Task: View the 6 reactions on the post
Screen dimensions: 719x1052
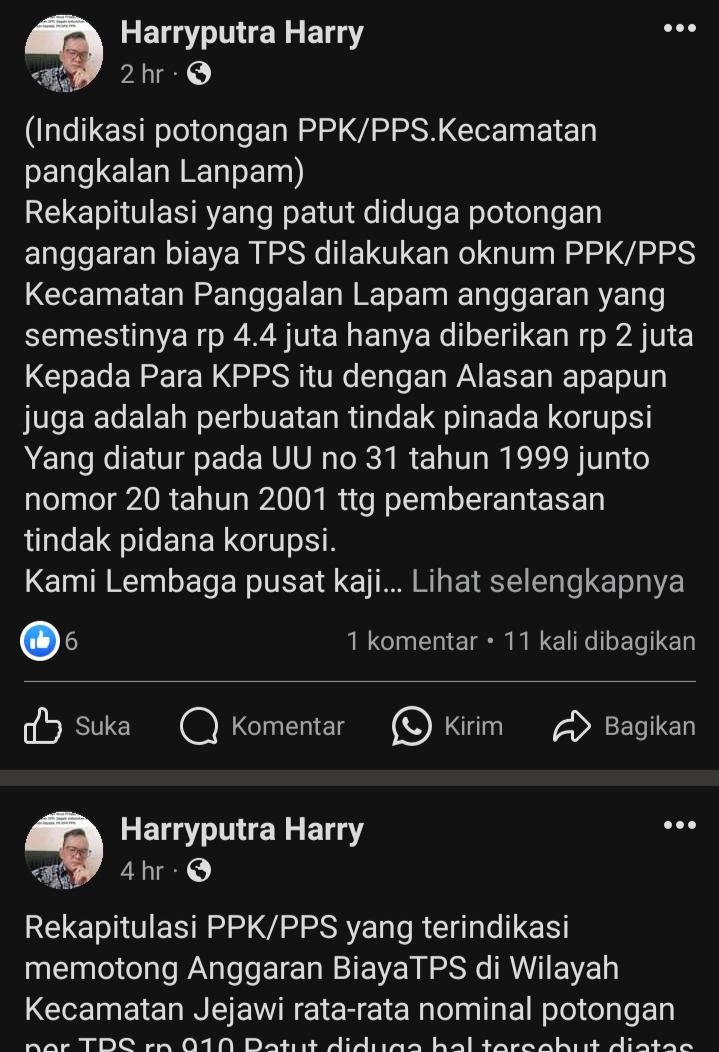Action: click(x=50, y=640)
